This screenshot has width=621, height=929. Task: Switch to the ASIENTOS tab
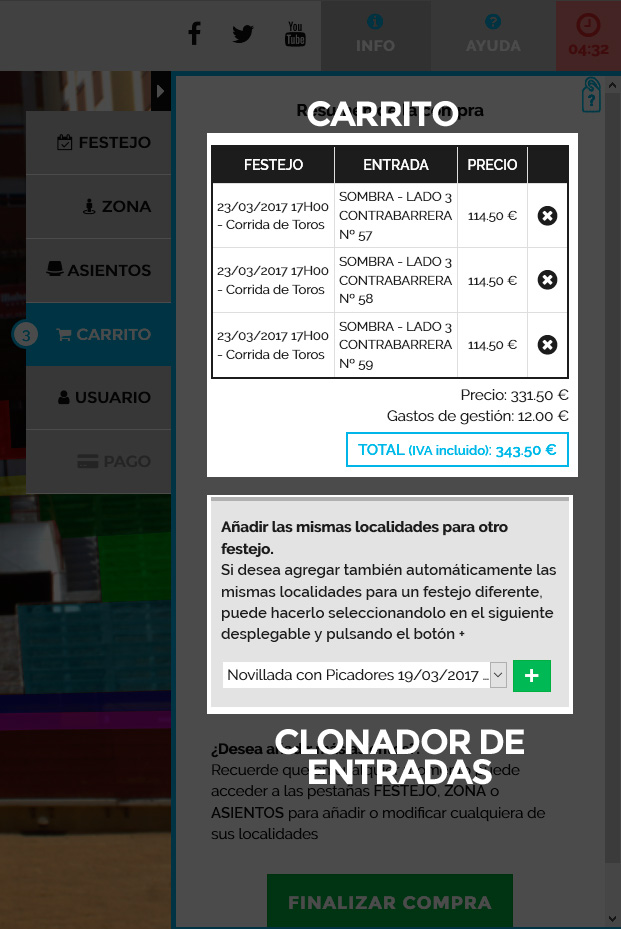(99, 271)
